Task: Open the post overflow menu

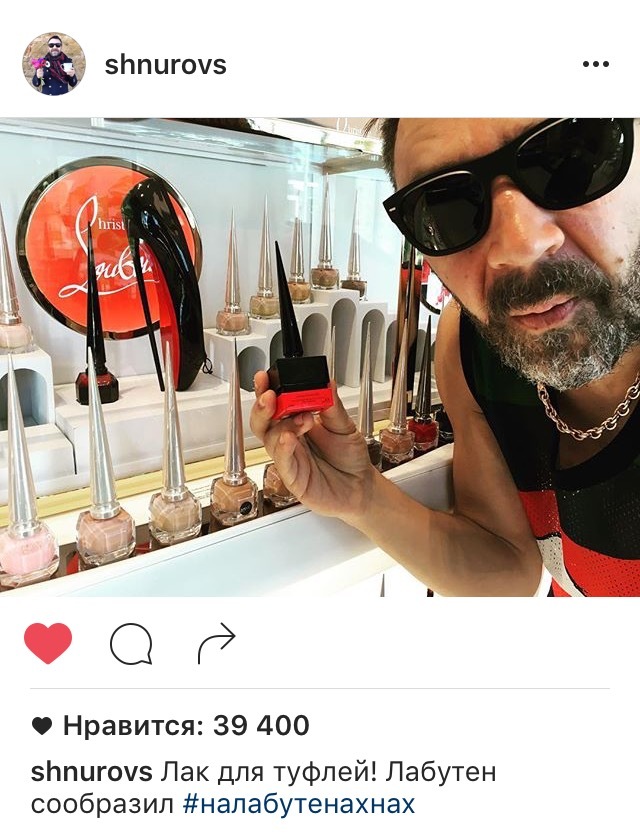Action: pos(595,65)
